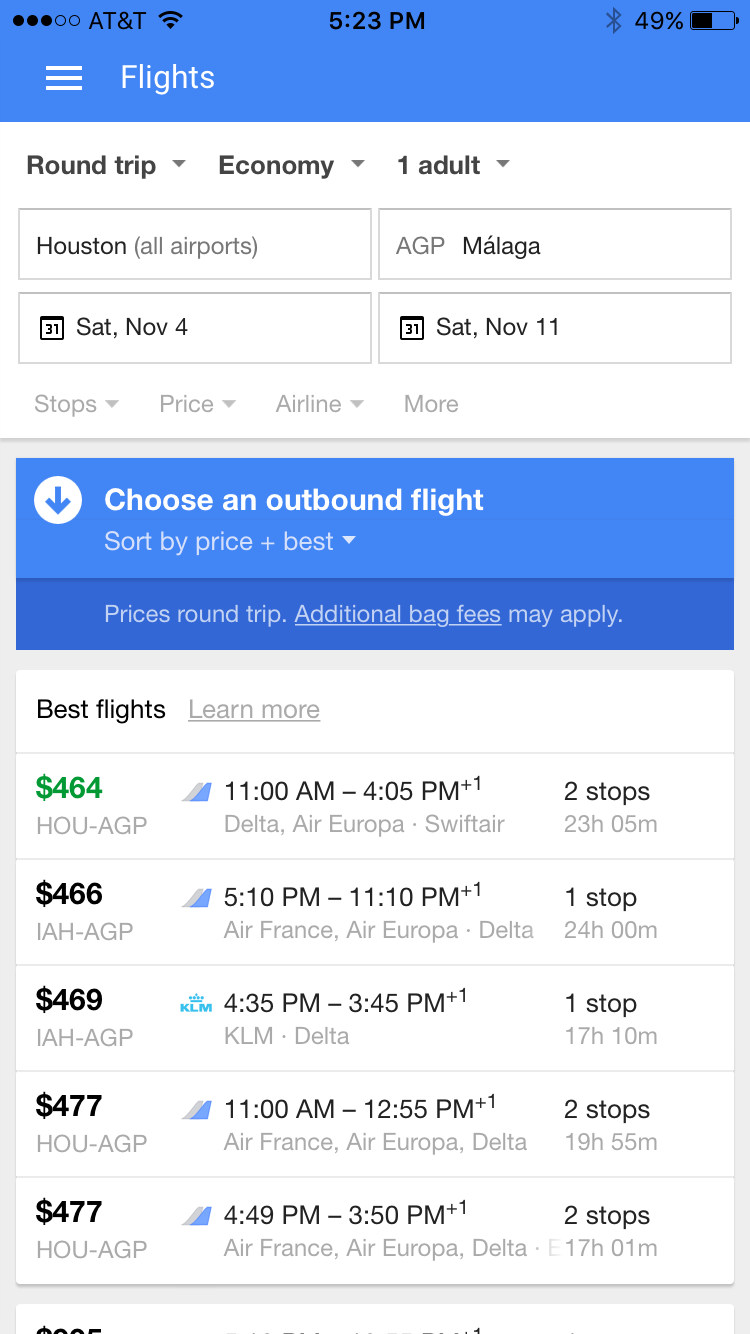Pick the $477 flight departing 11:00 AM

375,1124
